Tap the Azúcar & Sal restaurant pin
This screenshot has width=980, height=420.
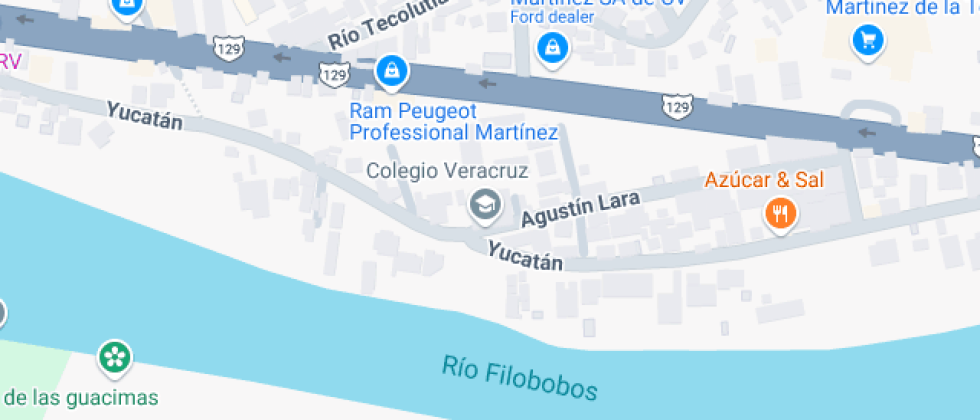tap(779, 212)
